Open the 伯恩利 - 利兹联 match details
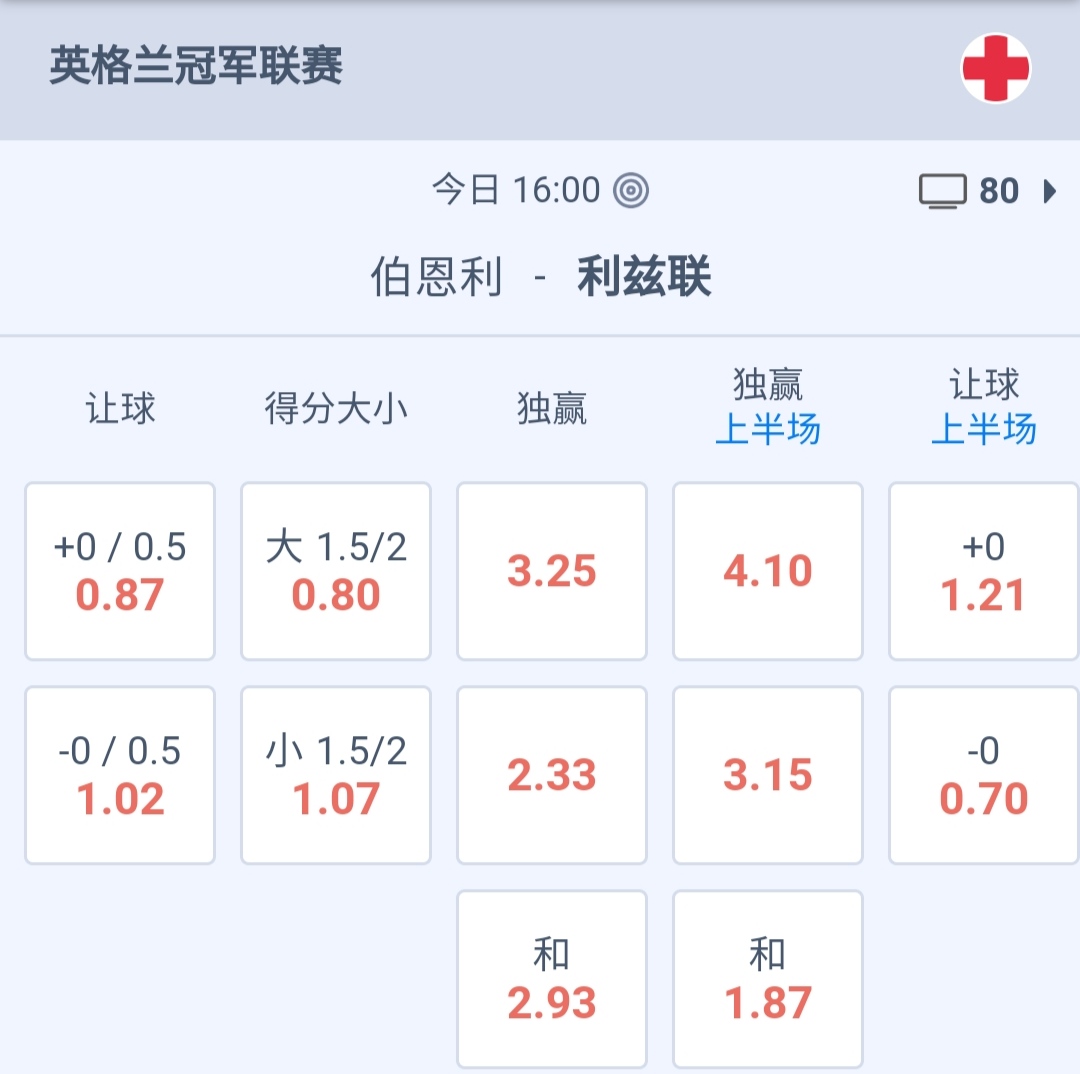 (x=540, y=277)
